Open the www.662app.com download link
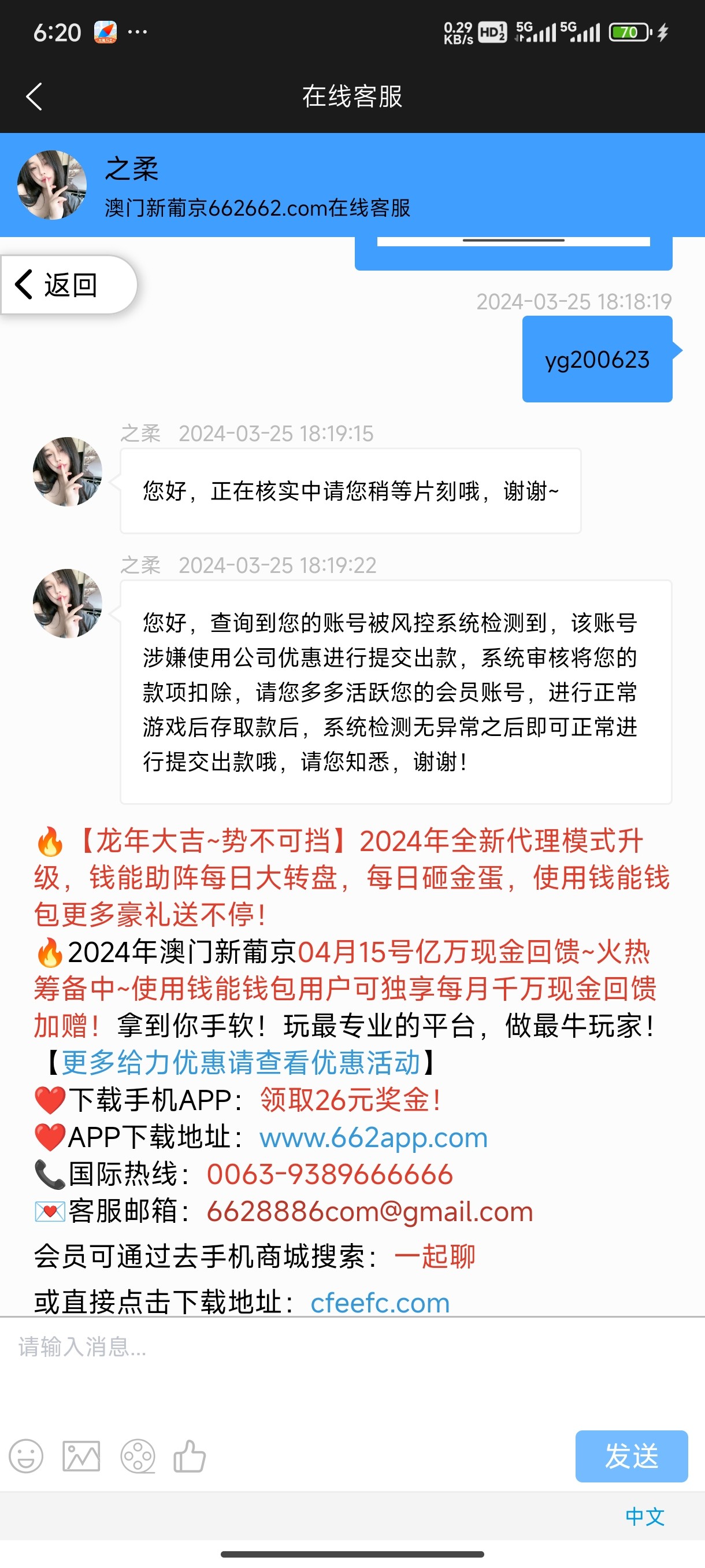The image size is (705, 1568). [x=373, y=1137]
